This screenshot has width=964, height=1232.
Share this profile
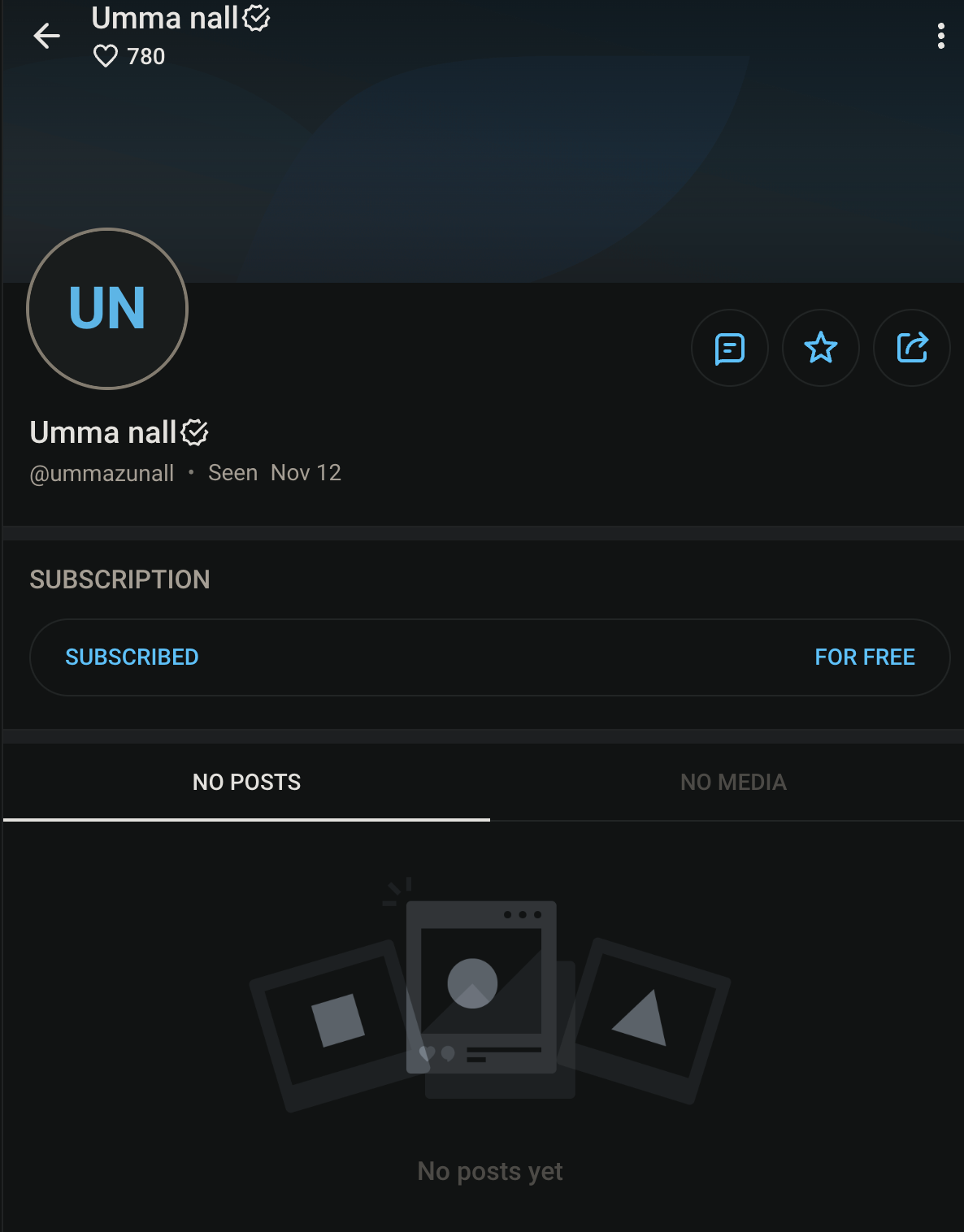911,349
